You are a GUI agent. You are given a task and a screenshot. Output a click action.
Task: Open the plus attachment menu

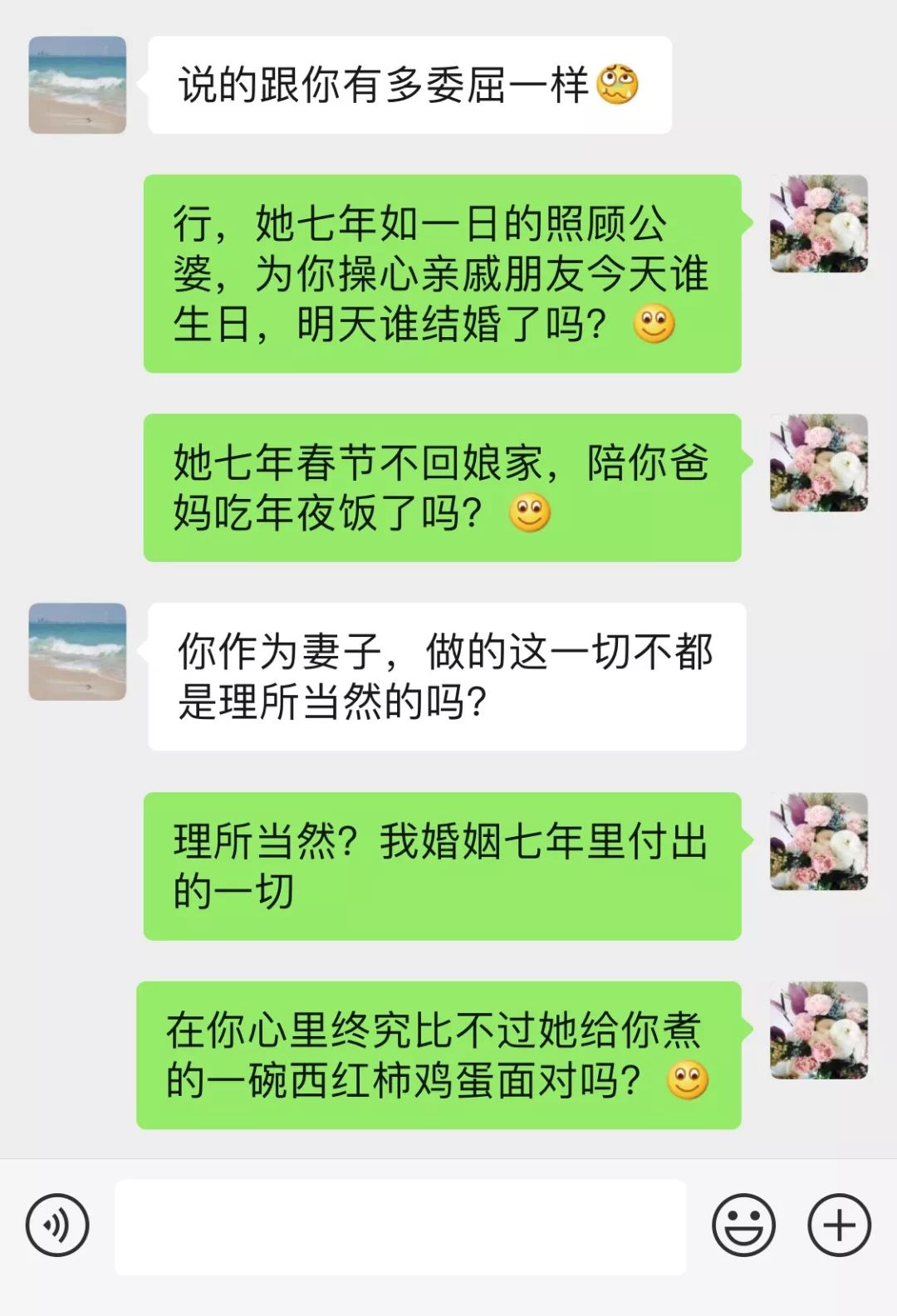pos(839,1225)
